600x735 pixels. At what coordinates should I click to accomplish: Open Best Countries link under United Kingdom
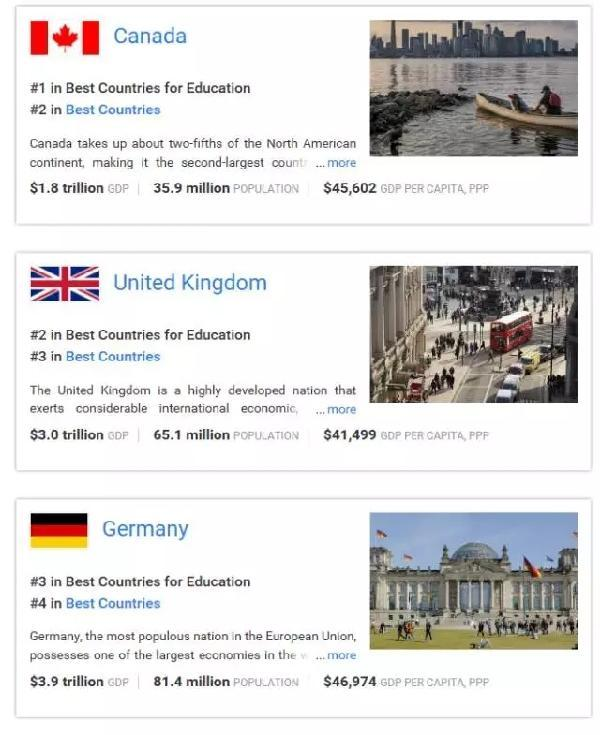pos(113,357)
